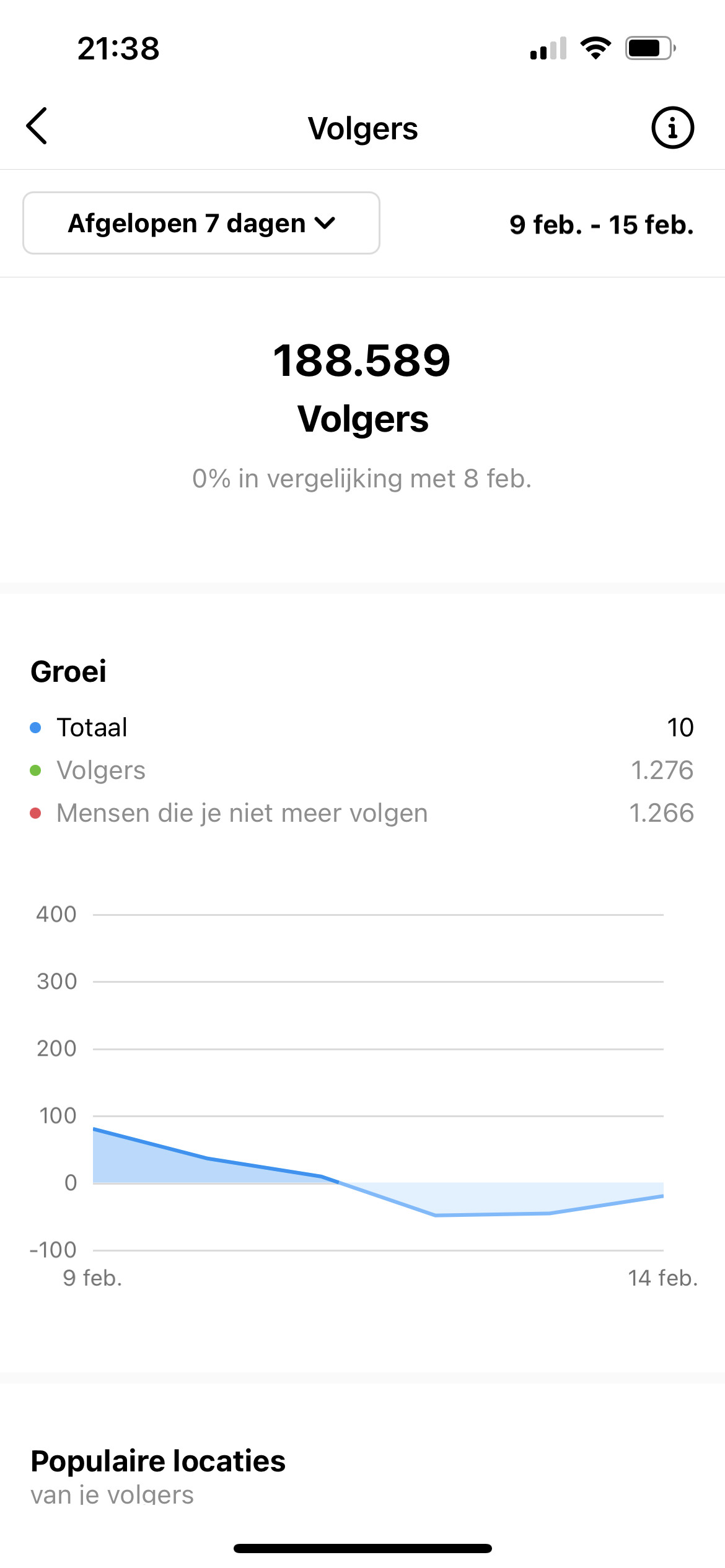Go back from the Volgers screen
This screenshot has height=1568, width=725.
[x=37, y=126]
